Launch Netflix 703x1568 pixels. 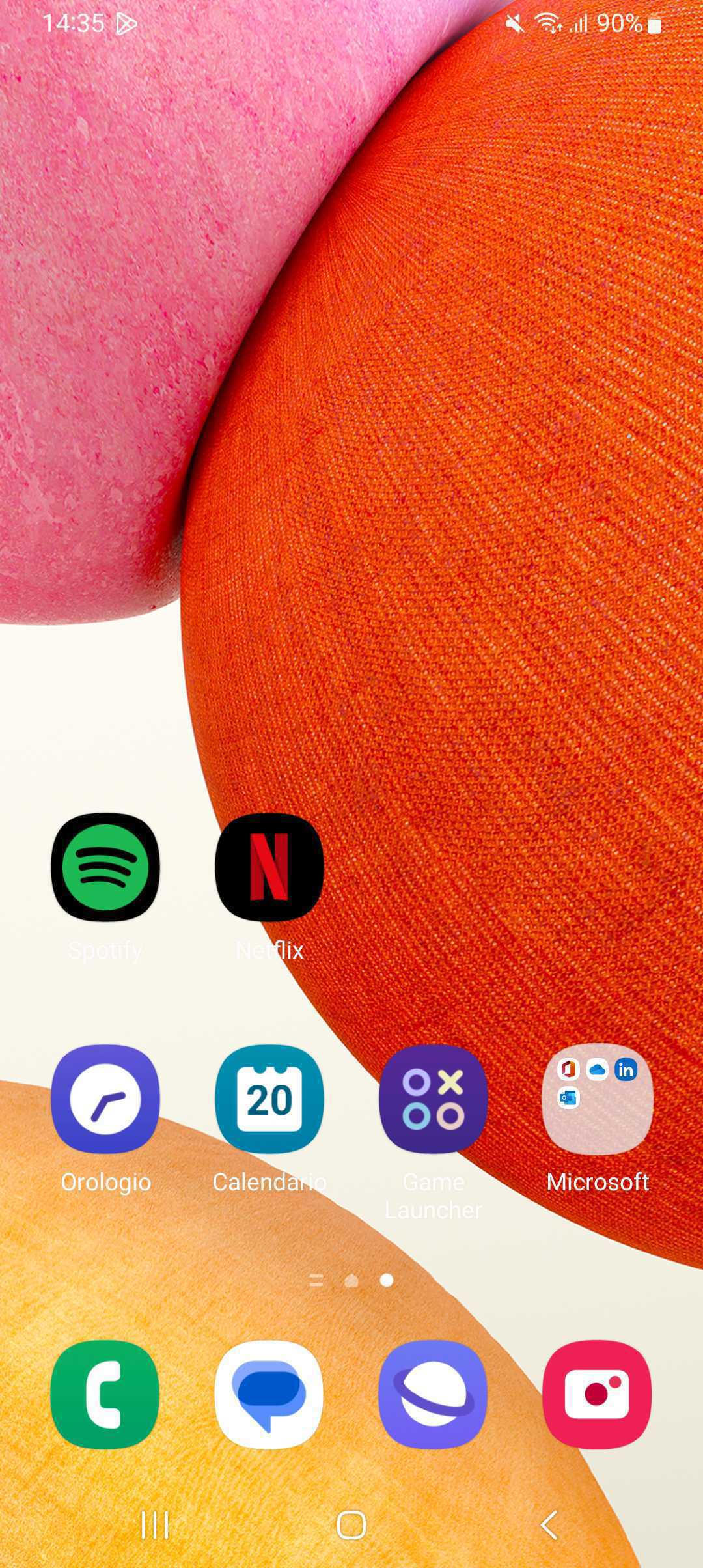coord(269,867)
